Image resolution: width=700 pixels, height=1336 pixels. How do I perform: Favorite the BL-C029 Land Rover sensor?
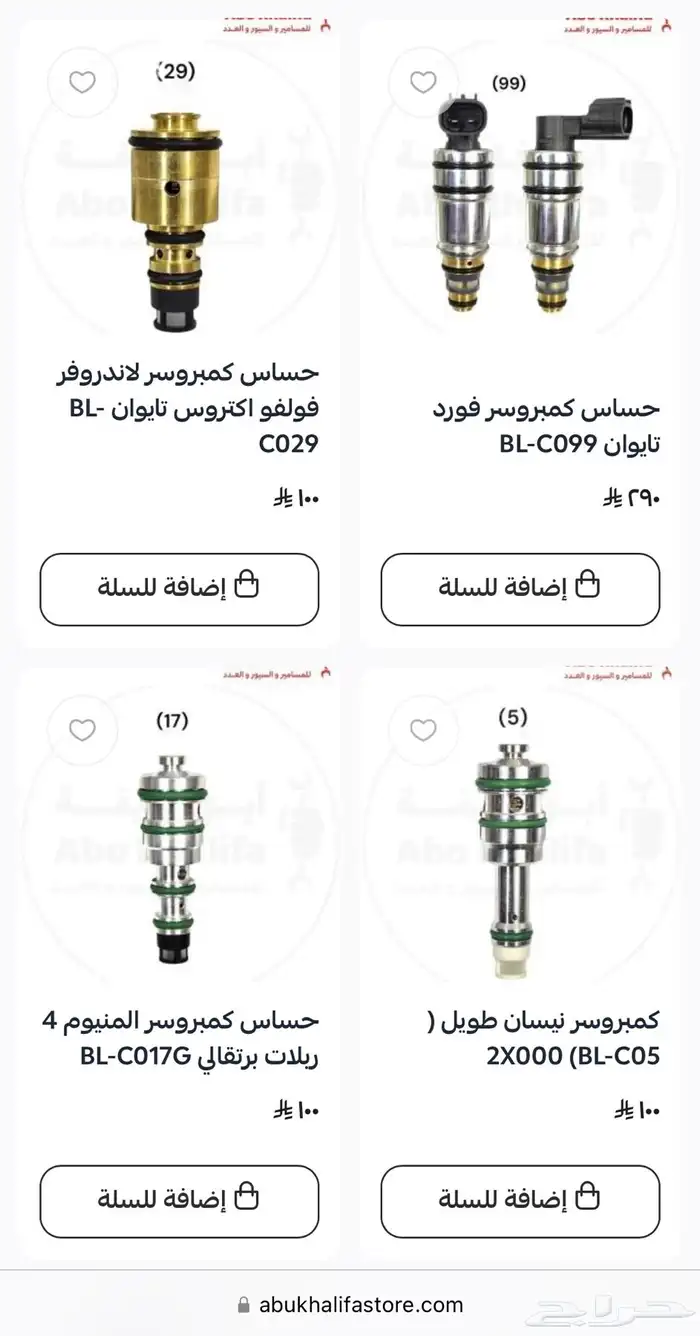pos(82,82)
